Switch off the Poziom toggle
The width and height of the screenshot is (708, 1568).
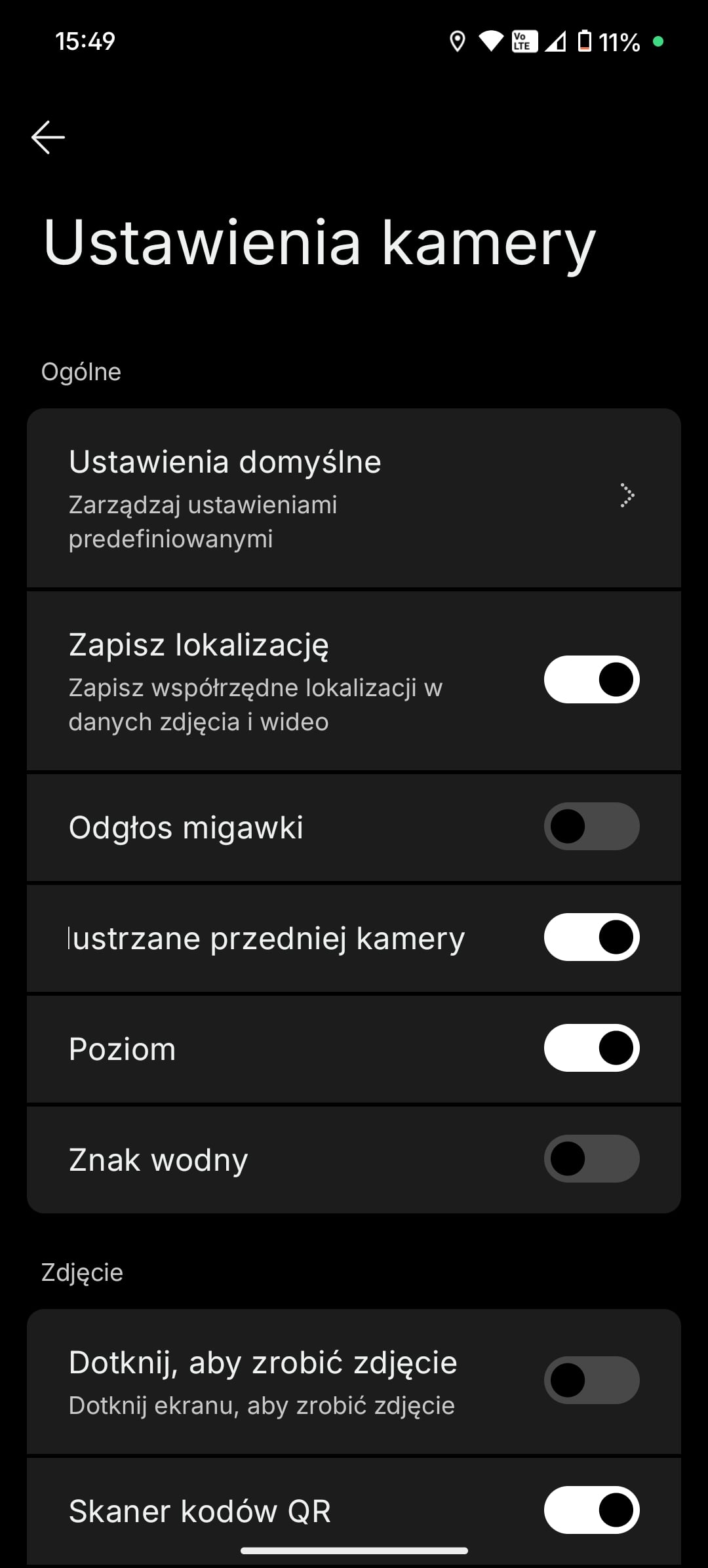click(591, 1048)
